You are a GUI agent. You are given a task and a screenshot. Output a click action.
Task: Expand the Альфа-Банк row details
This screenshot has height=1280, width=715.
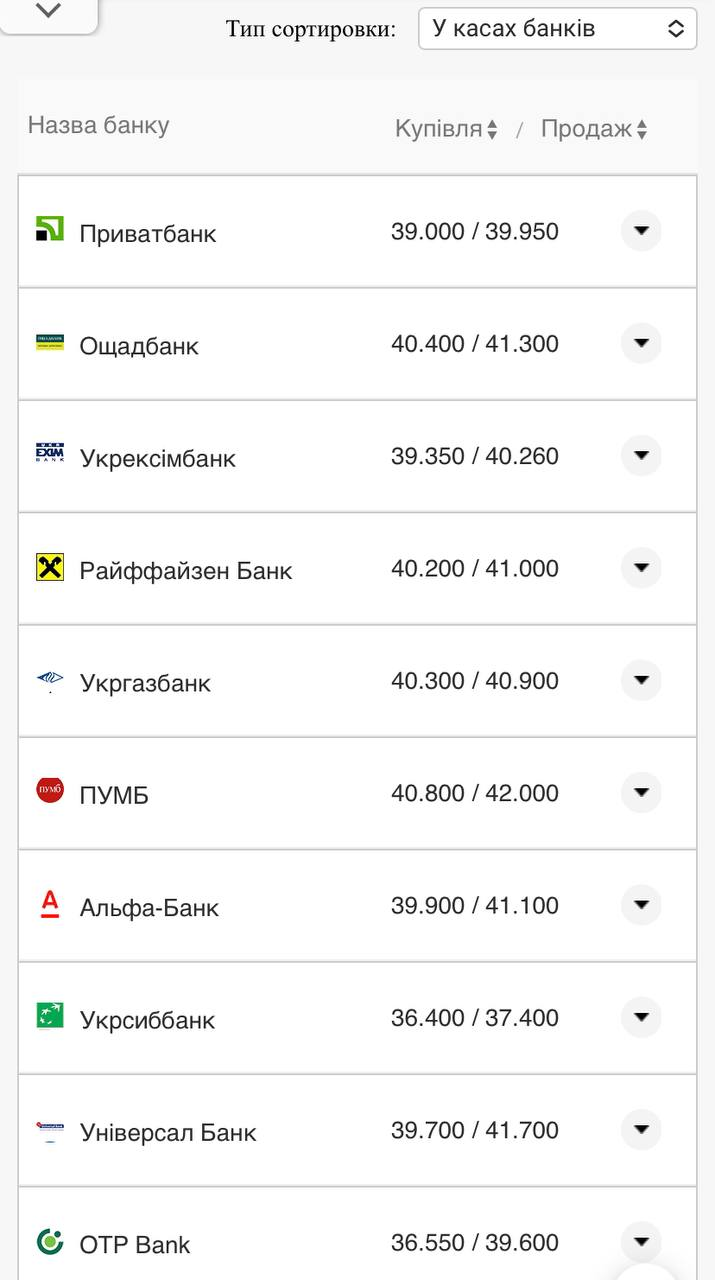click(641, 905)
